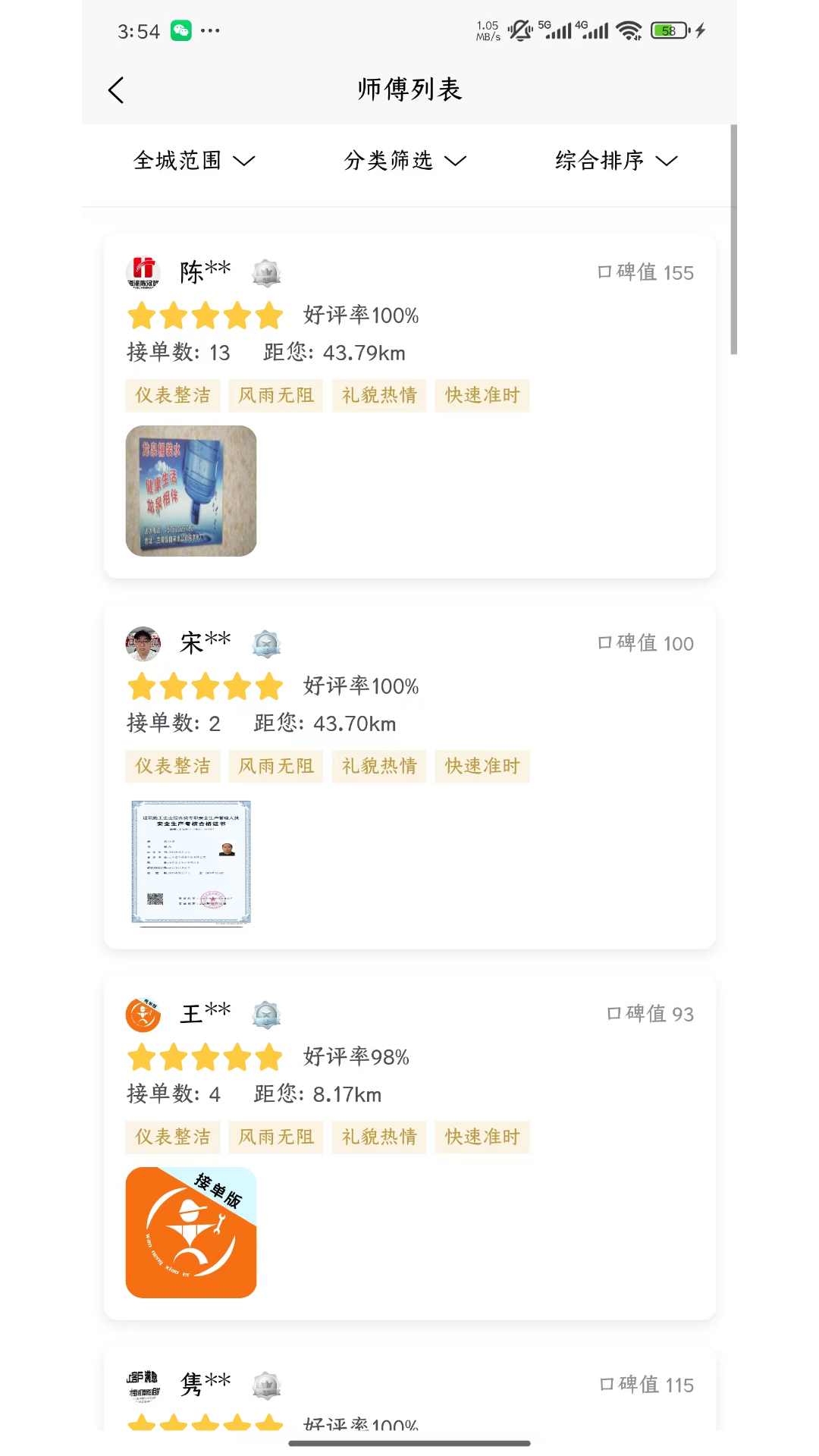The image size is (819, 1456).
Task: Tap the back arrow to leave 师傅列表
Action: coord(115,89)
